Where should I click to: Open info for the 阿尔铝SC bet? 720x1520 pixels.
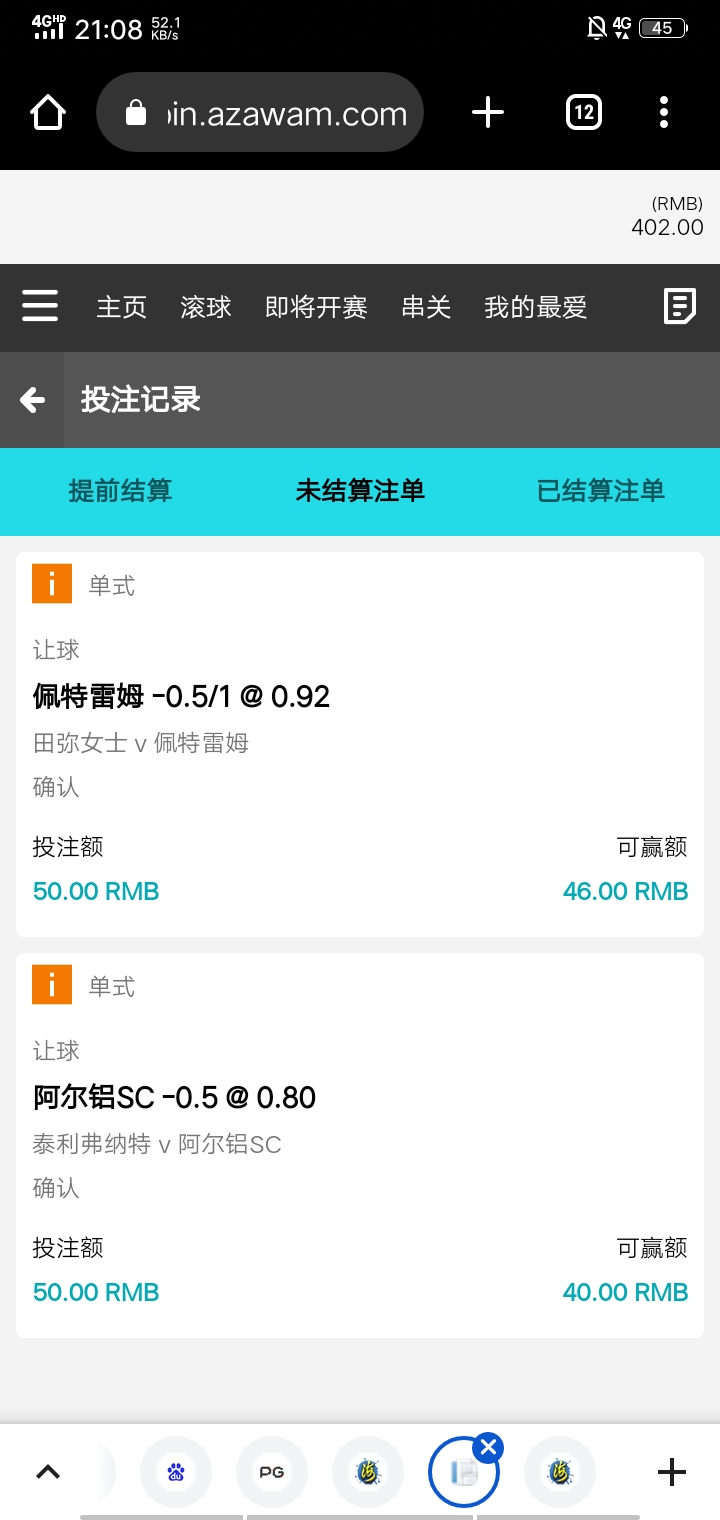tap(52, 985)
